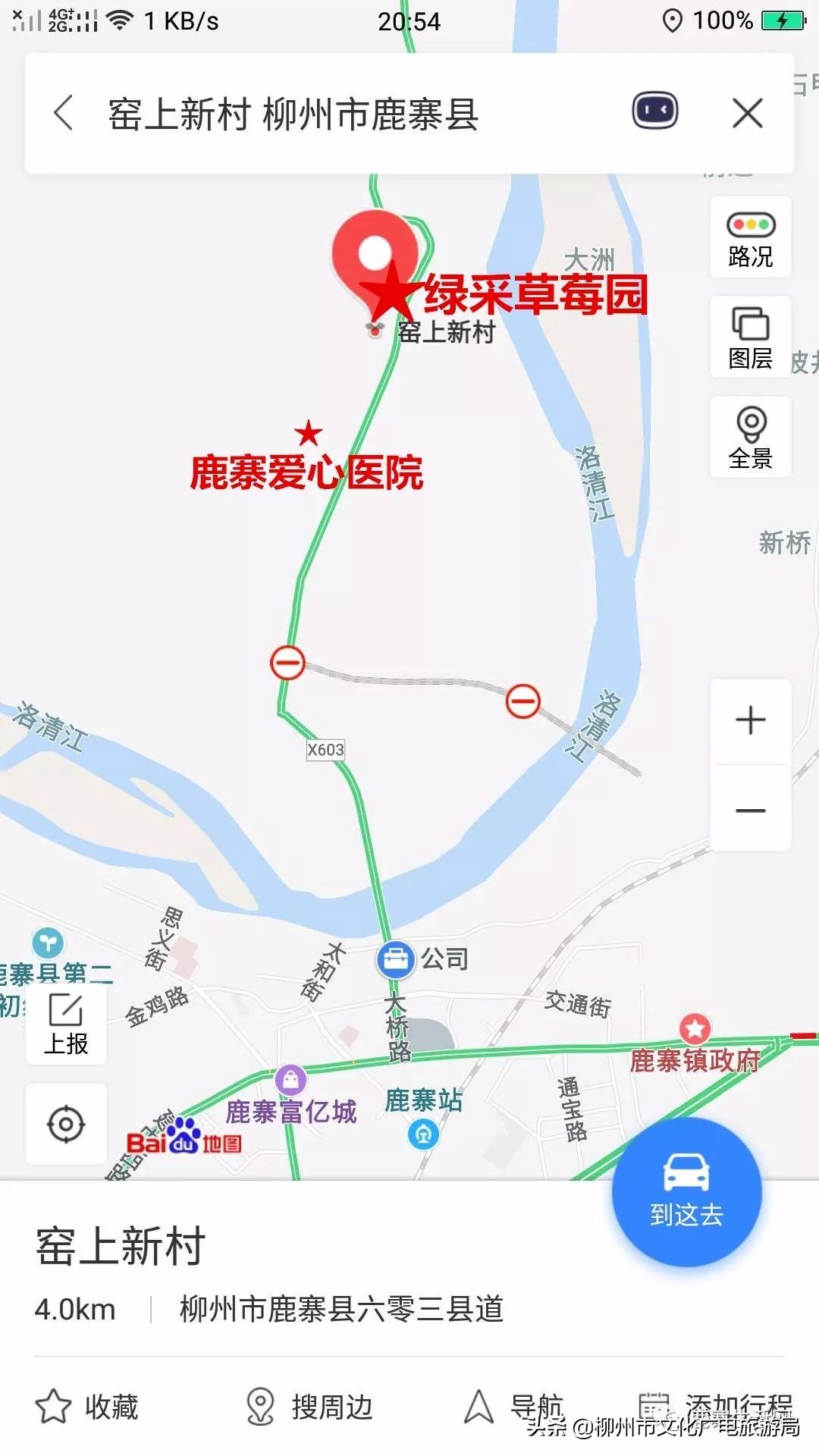Image resolution: width=819 pixels, height=1456 pixels.
Task: Toggle the voice input mode in search bar
Action: click(654, 111)
